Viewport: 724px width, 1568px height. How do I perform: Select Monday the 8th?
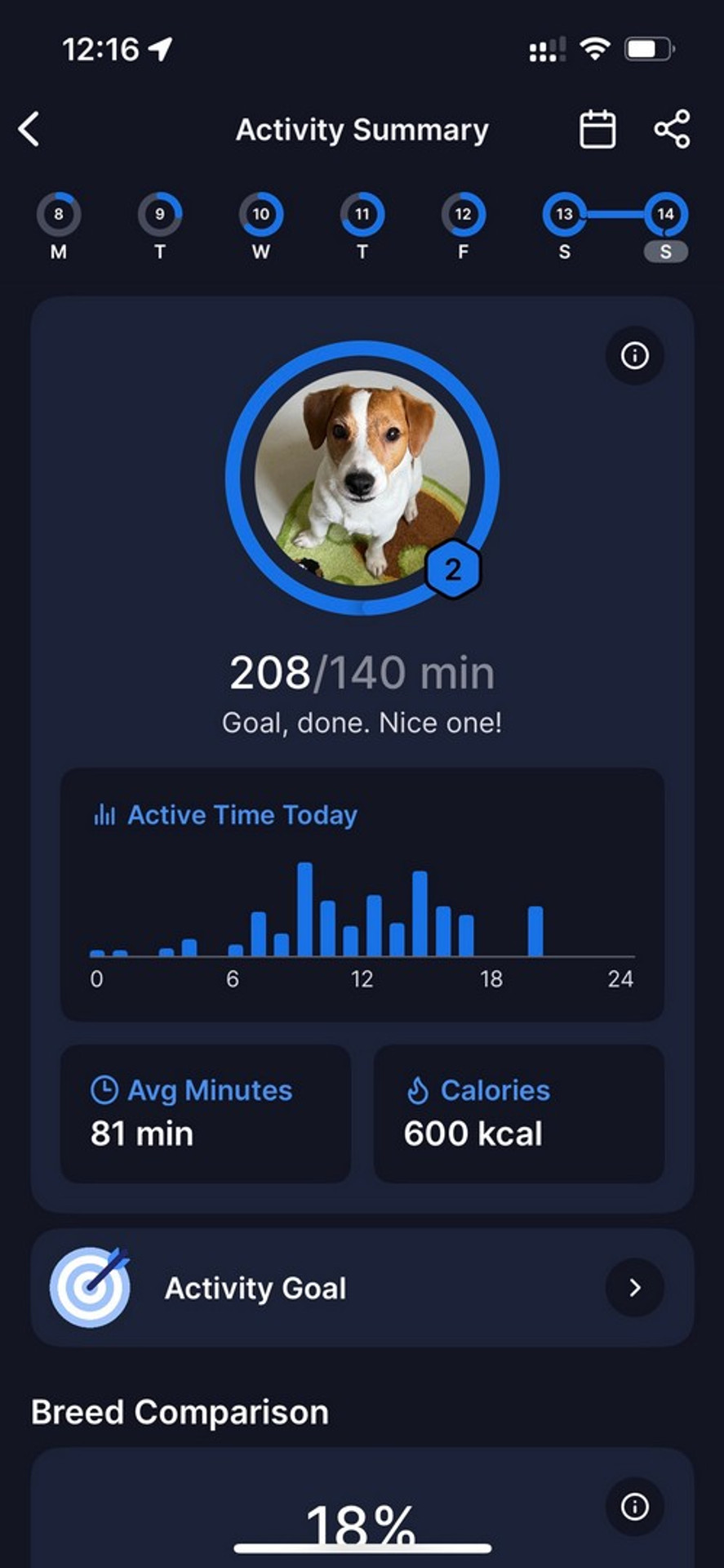(x=58, y=216)
